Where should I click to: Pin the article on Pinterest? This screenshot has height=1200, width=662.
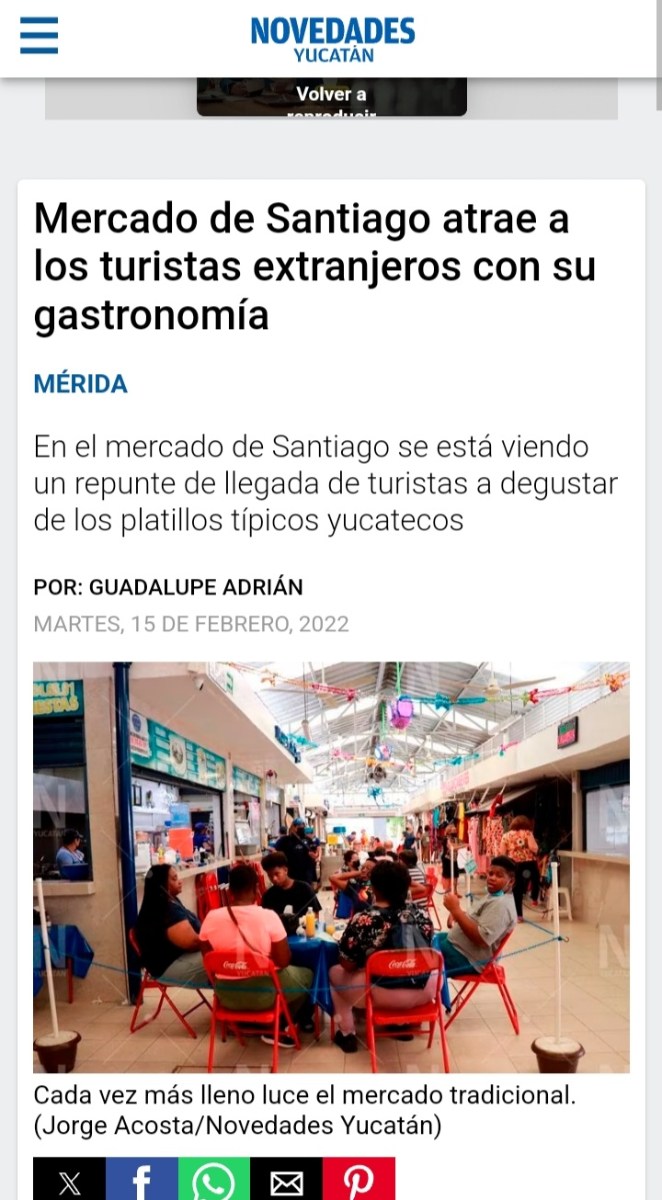pos(359,1180)
